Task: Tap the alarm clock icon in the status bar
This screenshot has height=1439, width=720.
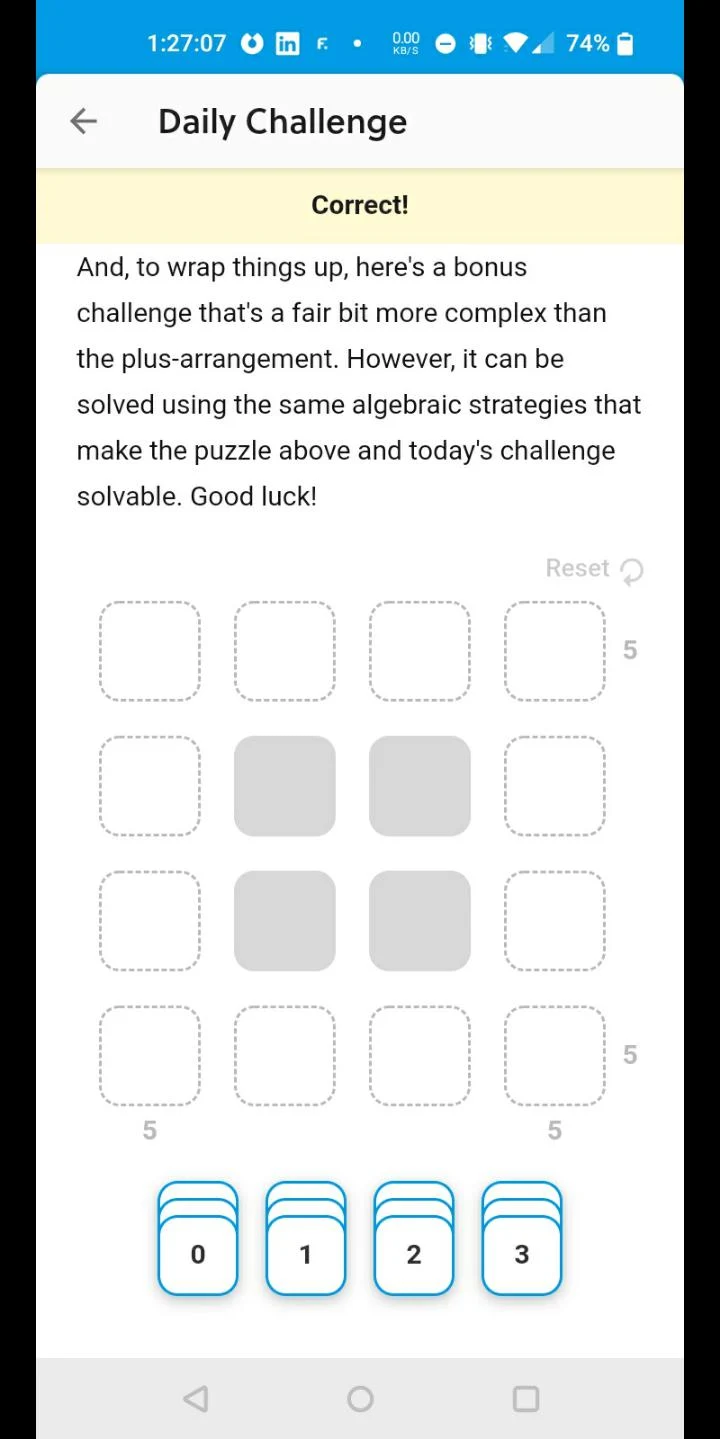Action: tap(251, 43)
